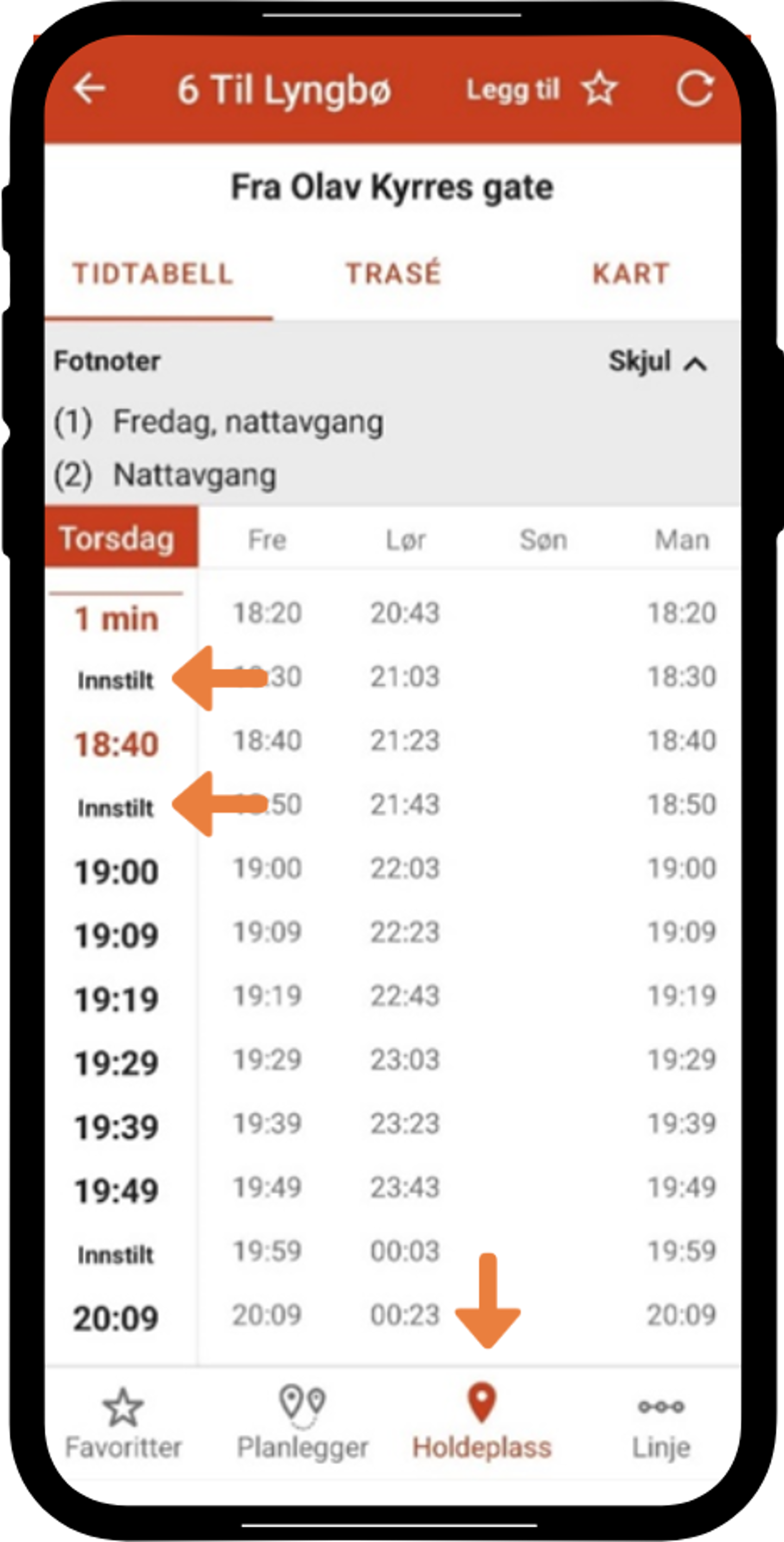
Task: Choose the Søn day column
Action: [543, 539]
